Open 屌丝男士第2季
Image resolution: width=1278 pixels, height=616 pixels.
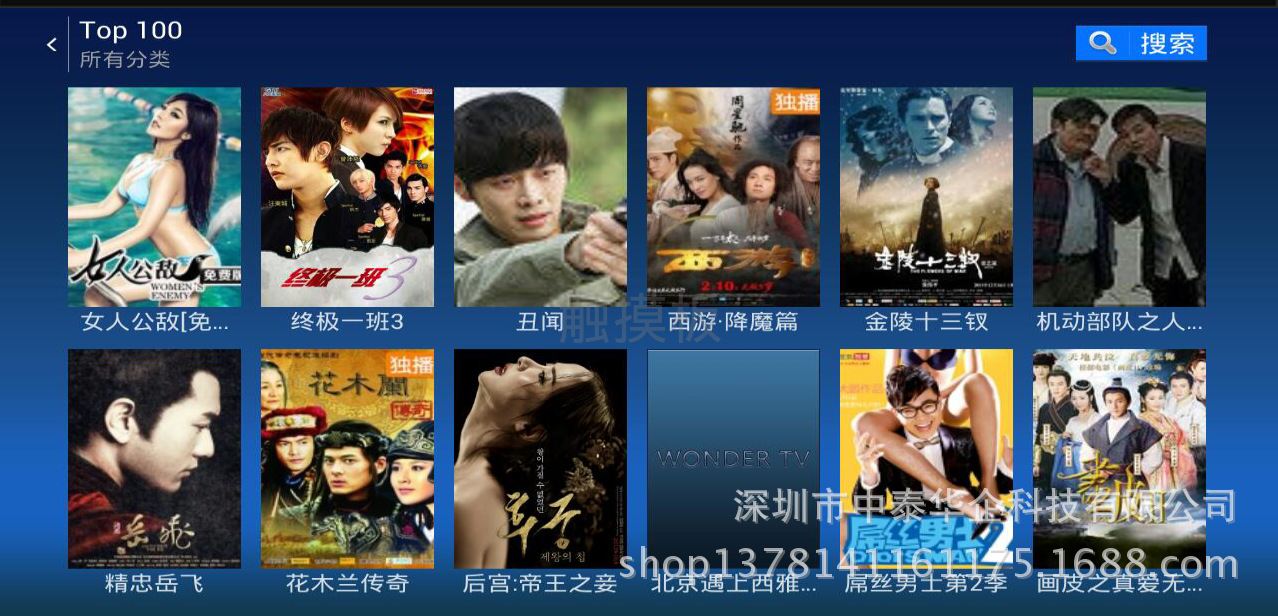926,459
